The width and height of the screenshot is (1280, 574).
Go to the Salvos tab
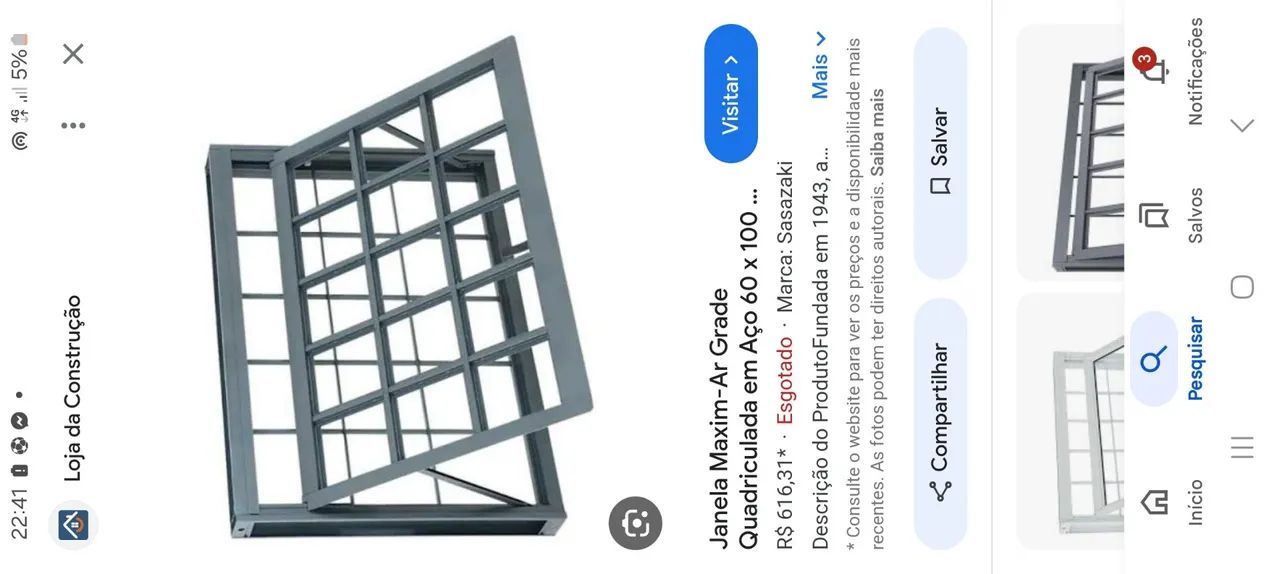1172,215
